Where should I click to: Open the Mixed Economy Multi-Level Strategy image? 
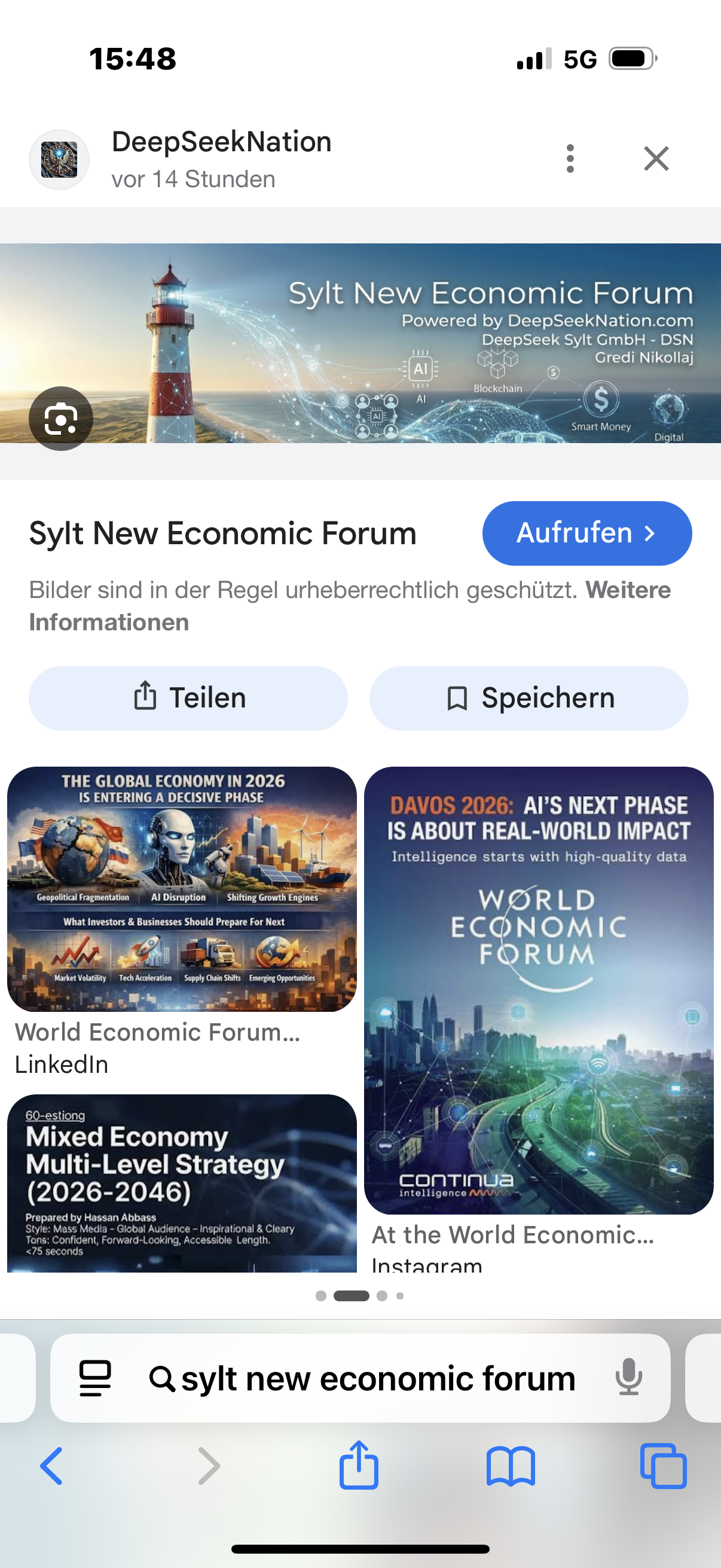(x=182, y=1183)
